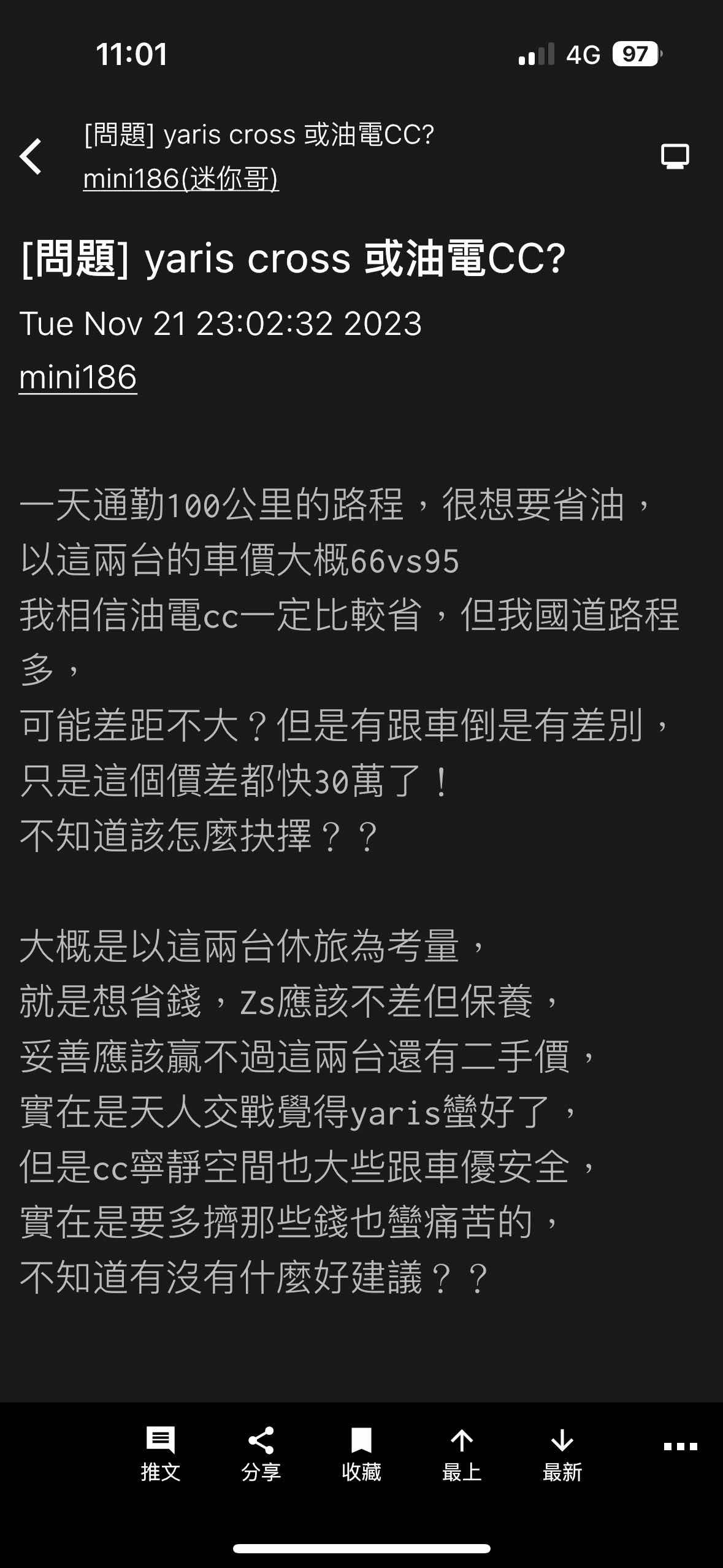Switch view mode with the monitor icon
723x1568 pixels.
click(x=675, y=156)
